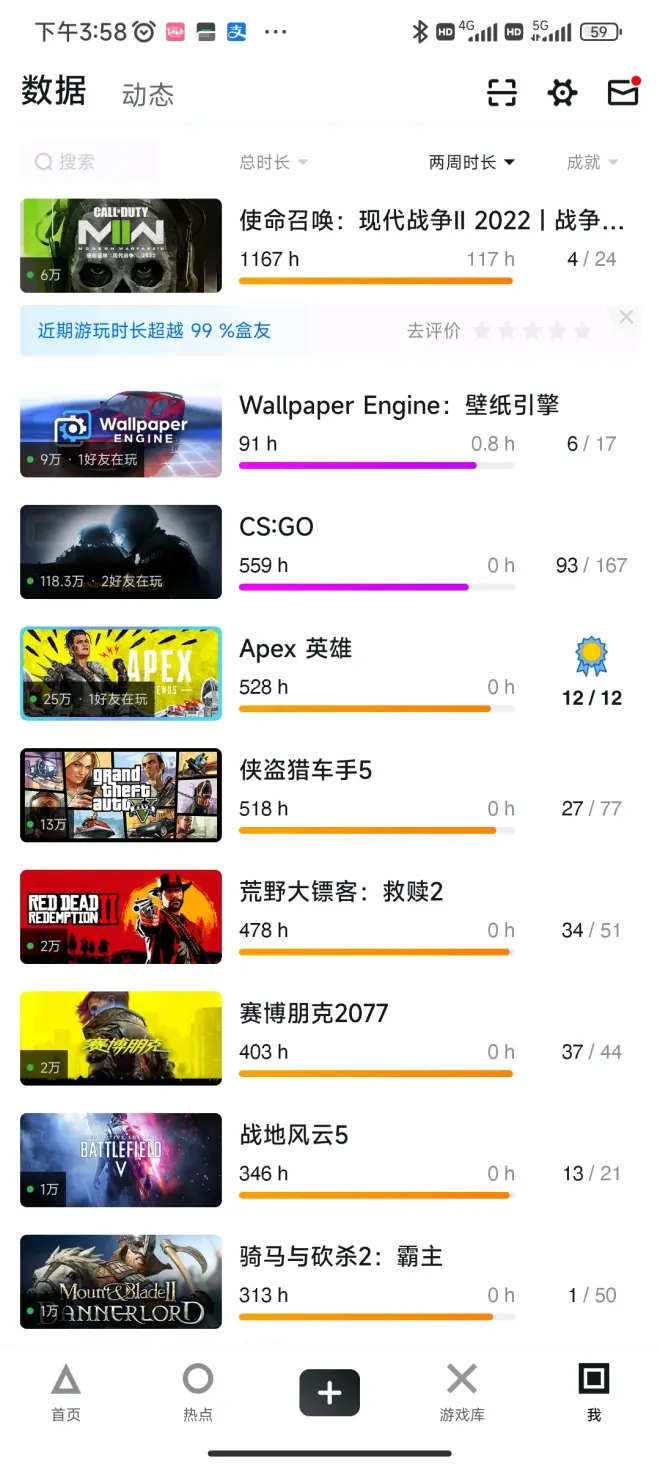Go to the 首页 tab
Screen dimensions: 660x1467
pyautogui.click(x=66, y=1391)
